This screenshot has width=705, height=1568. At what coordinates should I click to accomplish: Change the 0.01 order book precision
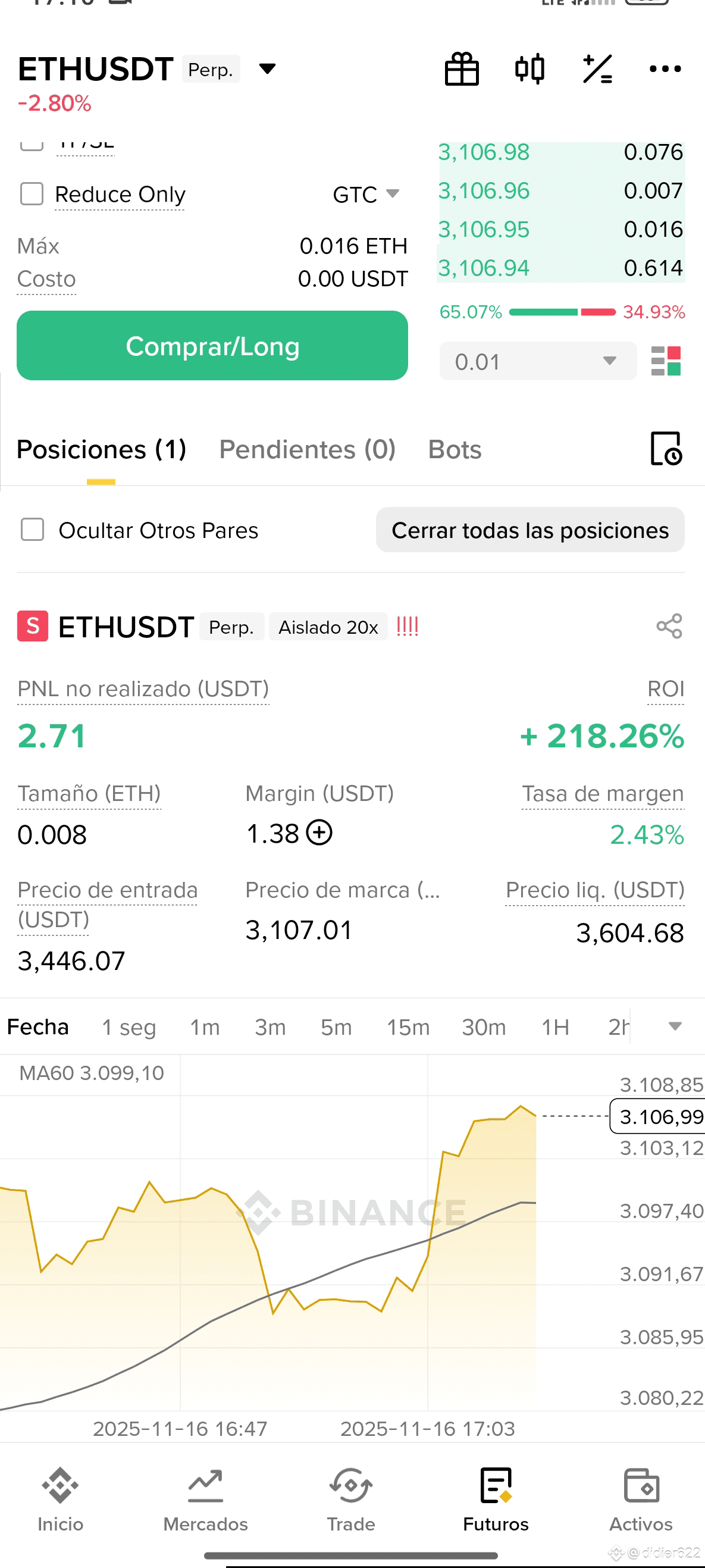pyautogui.click(x=538, y=362)
